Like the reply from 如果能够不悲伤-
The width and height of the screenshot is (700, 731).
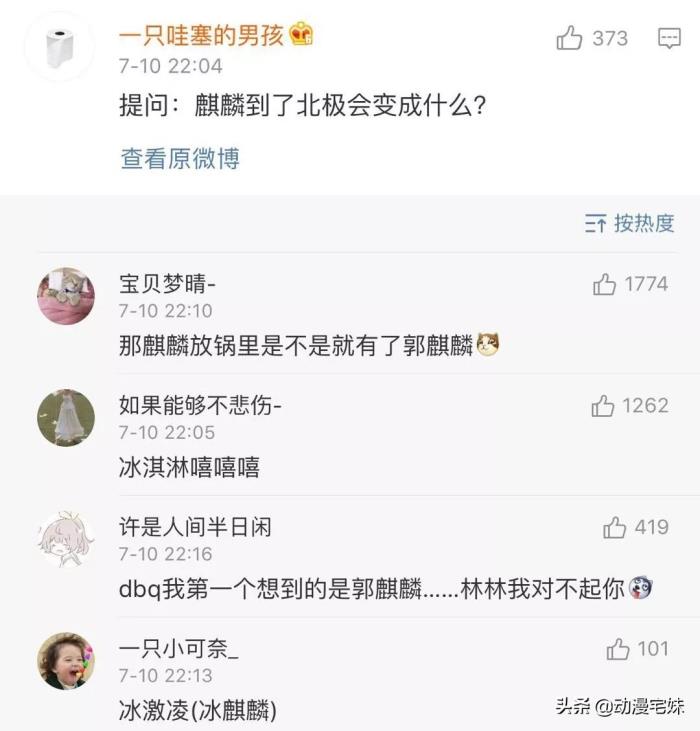click(602, 406)
